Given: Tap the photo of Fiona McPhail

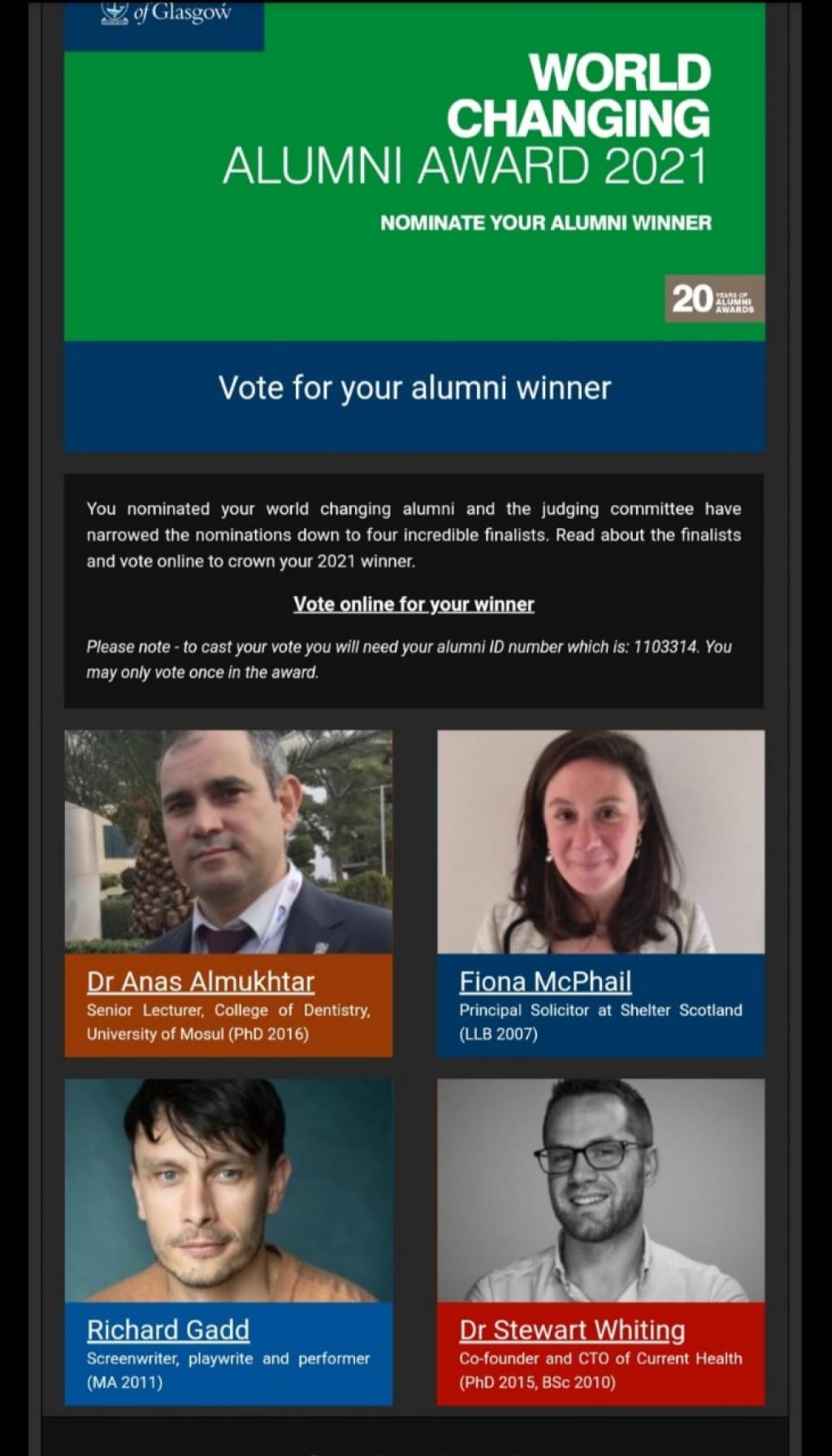Looking at the screenshot, I should point(600,841).
